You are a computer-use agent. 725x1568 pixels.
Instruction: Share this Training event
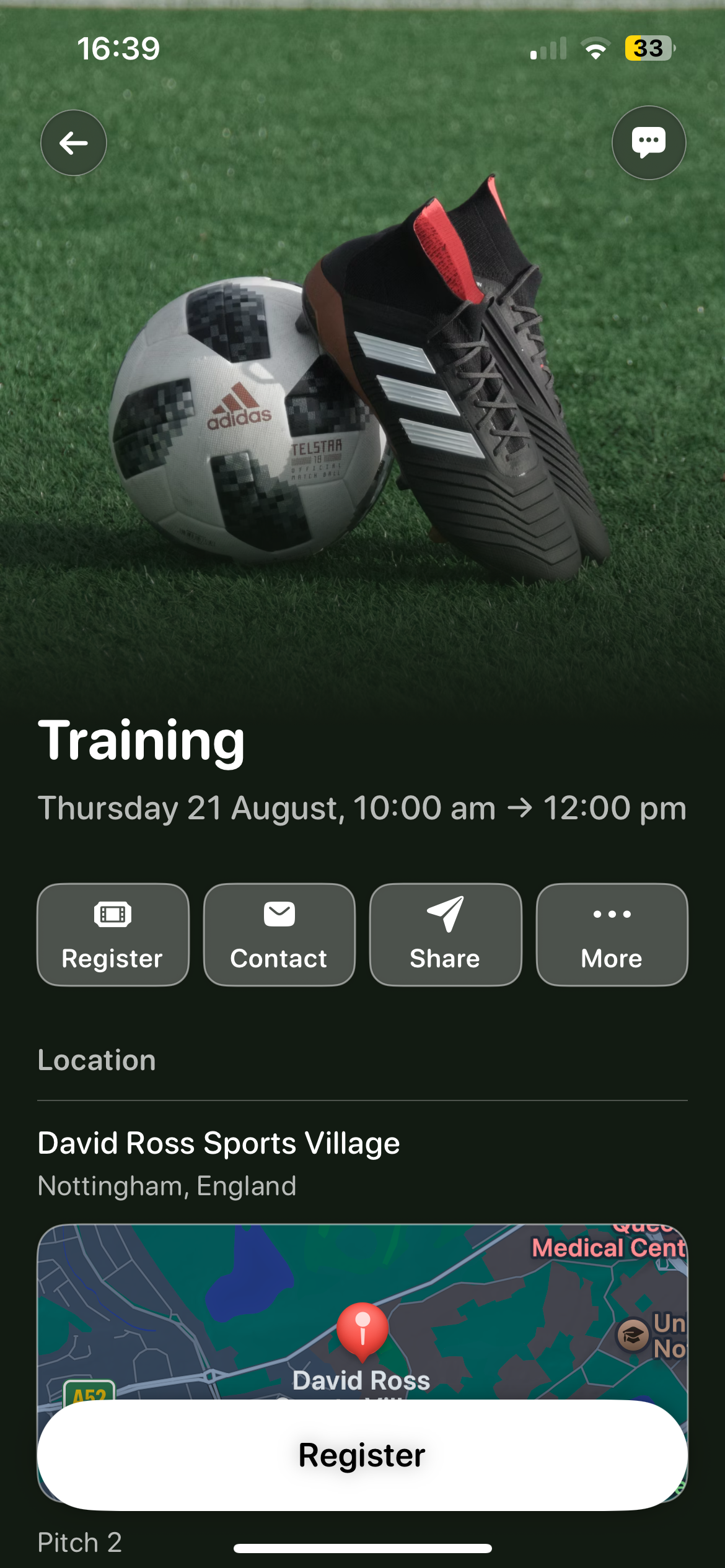(x=445, y=934)
